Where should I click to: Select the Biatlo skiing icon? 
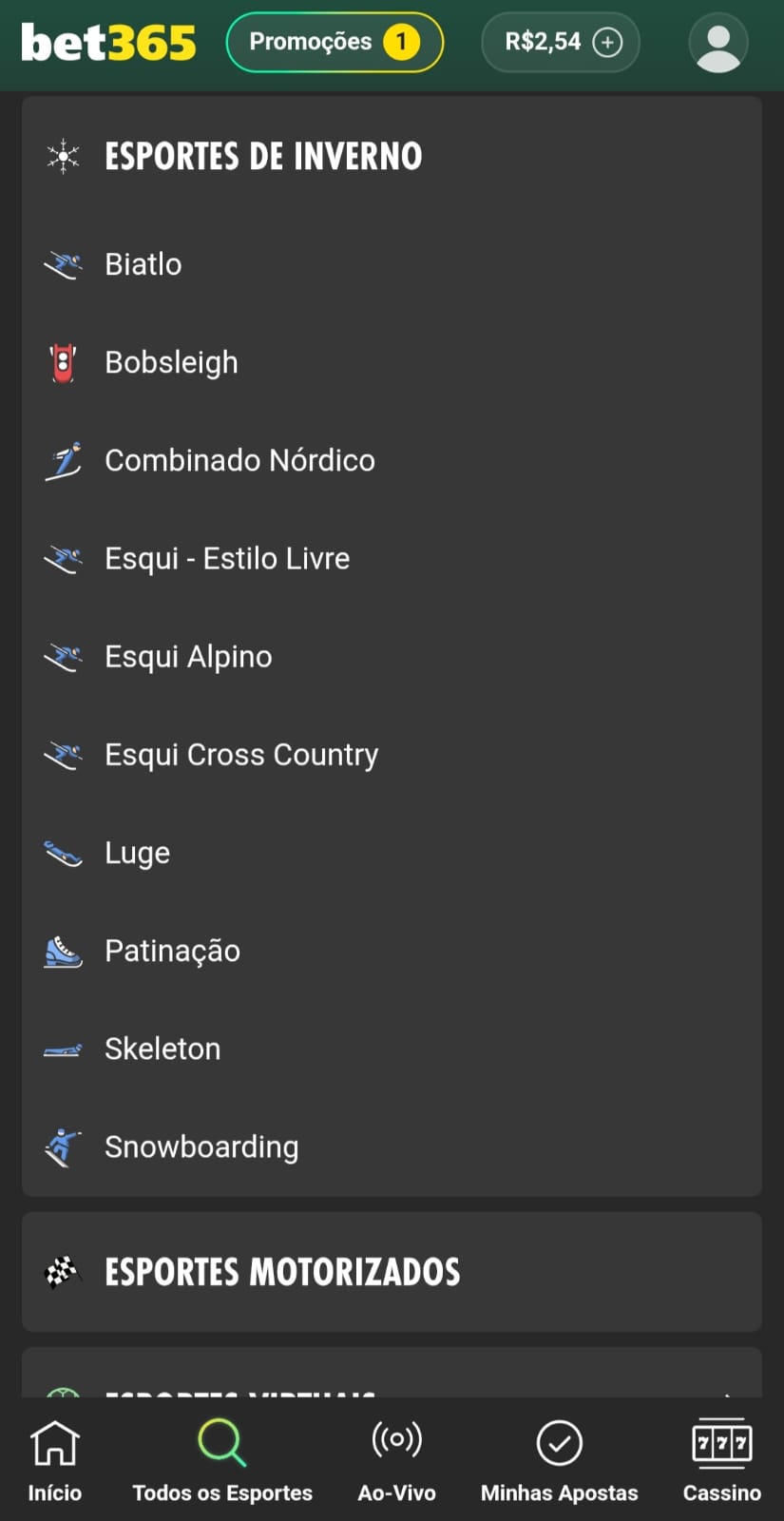coord(62,264)
